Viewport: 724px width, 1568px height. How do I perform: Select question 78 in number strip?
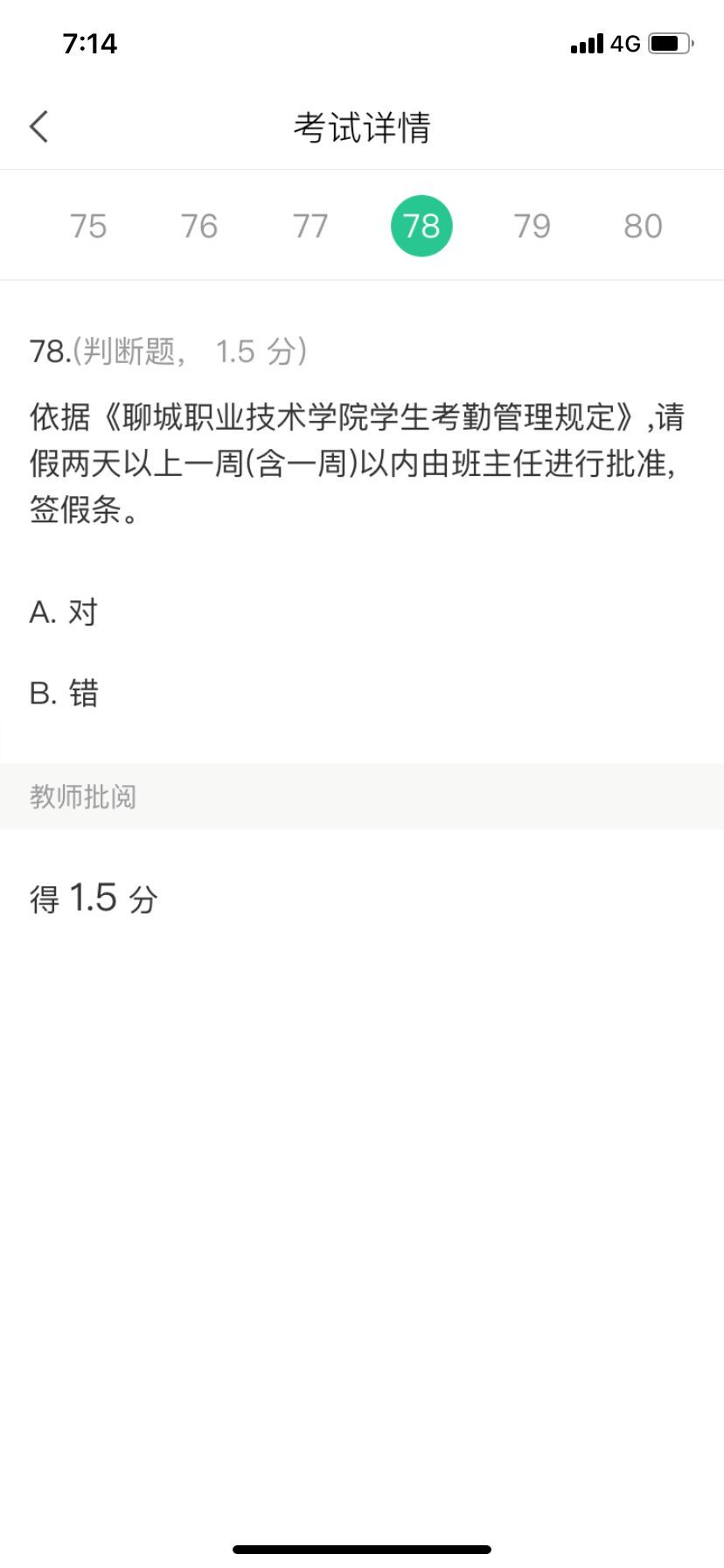click(421, 227)
